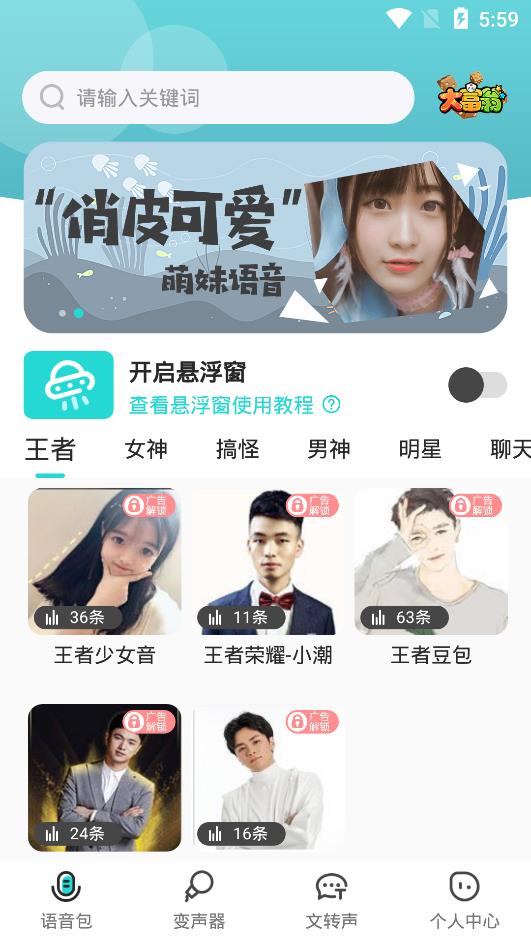This screenshot has height=944, width=531.
Task: Switch to the 变声器 tab
Action: [x=199, y=901]
